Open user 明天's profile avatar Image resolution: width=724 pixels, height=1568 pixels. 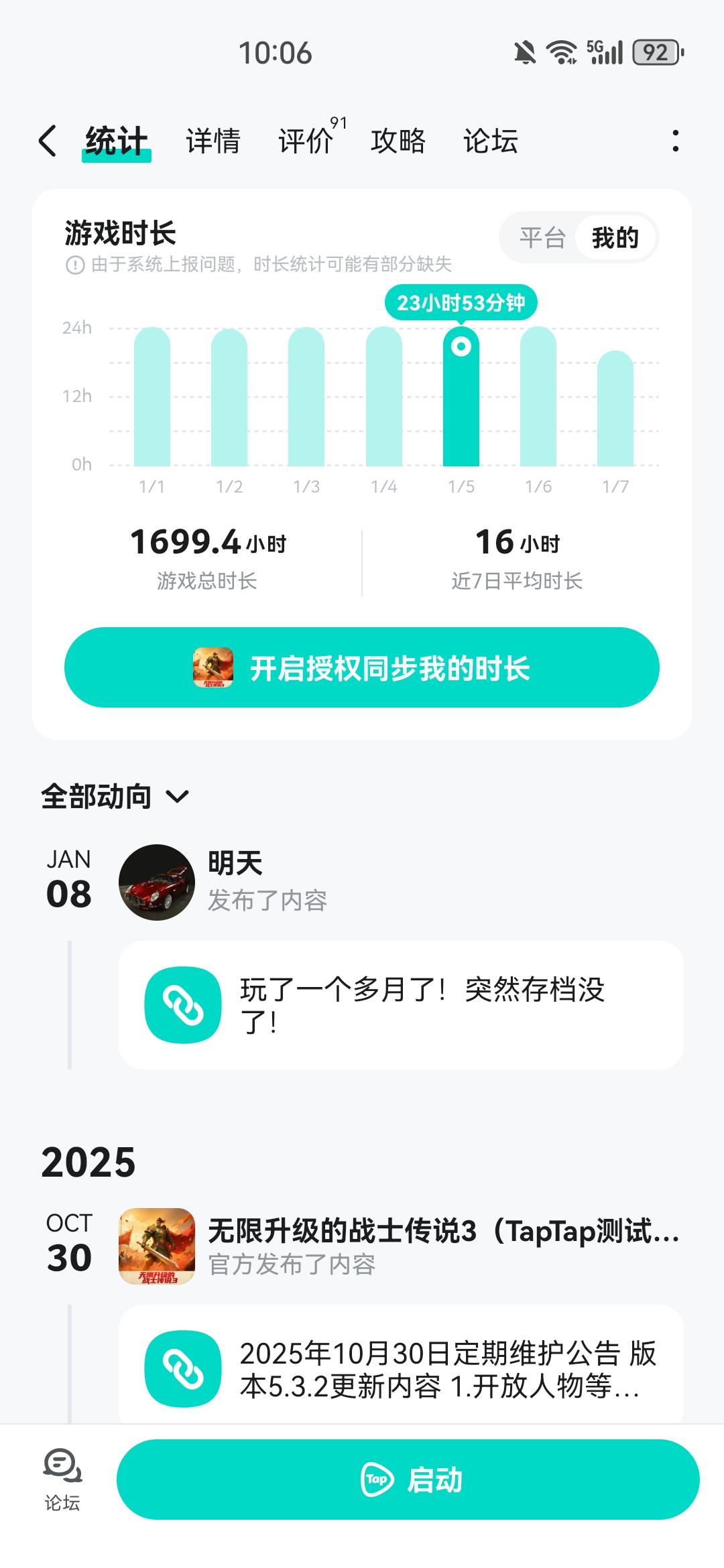coord(157,882)
